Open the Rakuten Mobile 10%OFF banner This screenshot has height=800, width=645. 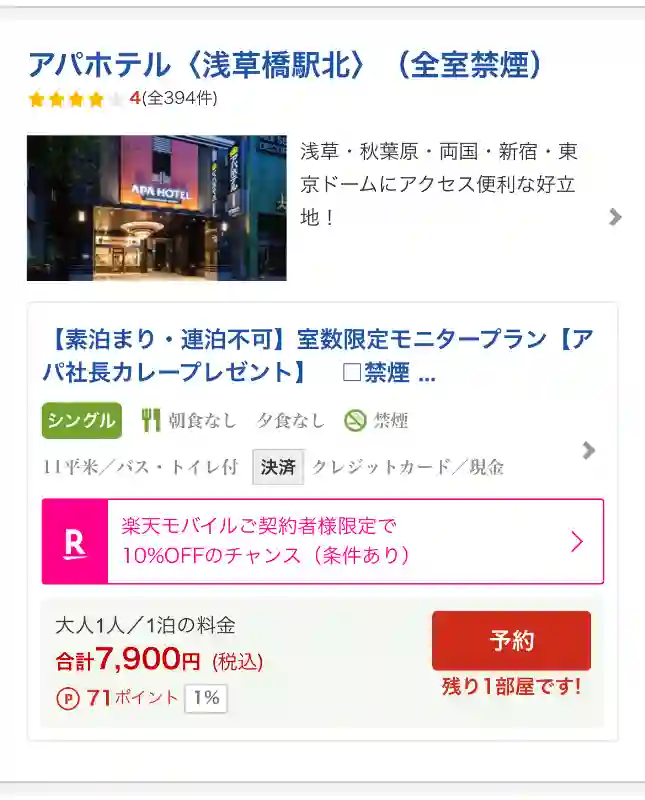[322, 541]
